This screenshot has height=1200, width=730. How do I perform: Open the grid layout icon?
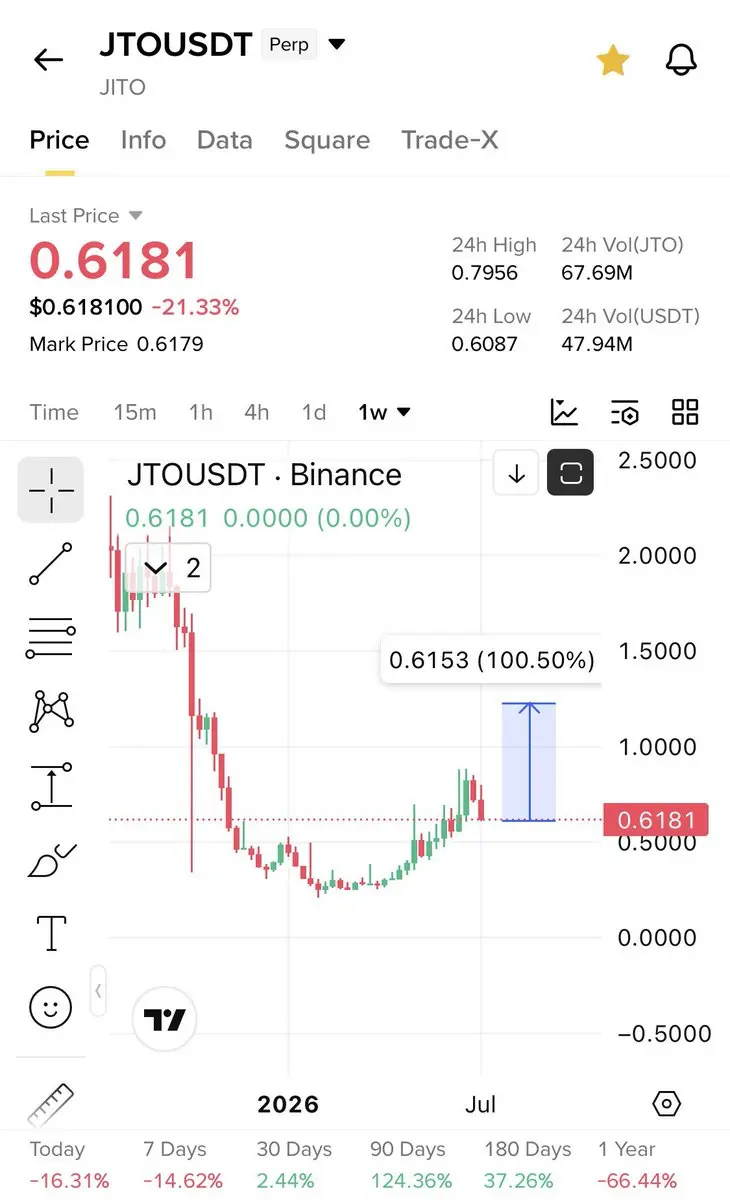tap(685, 412)
